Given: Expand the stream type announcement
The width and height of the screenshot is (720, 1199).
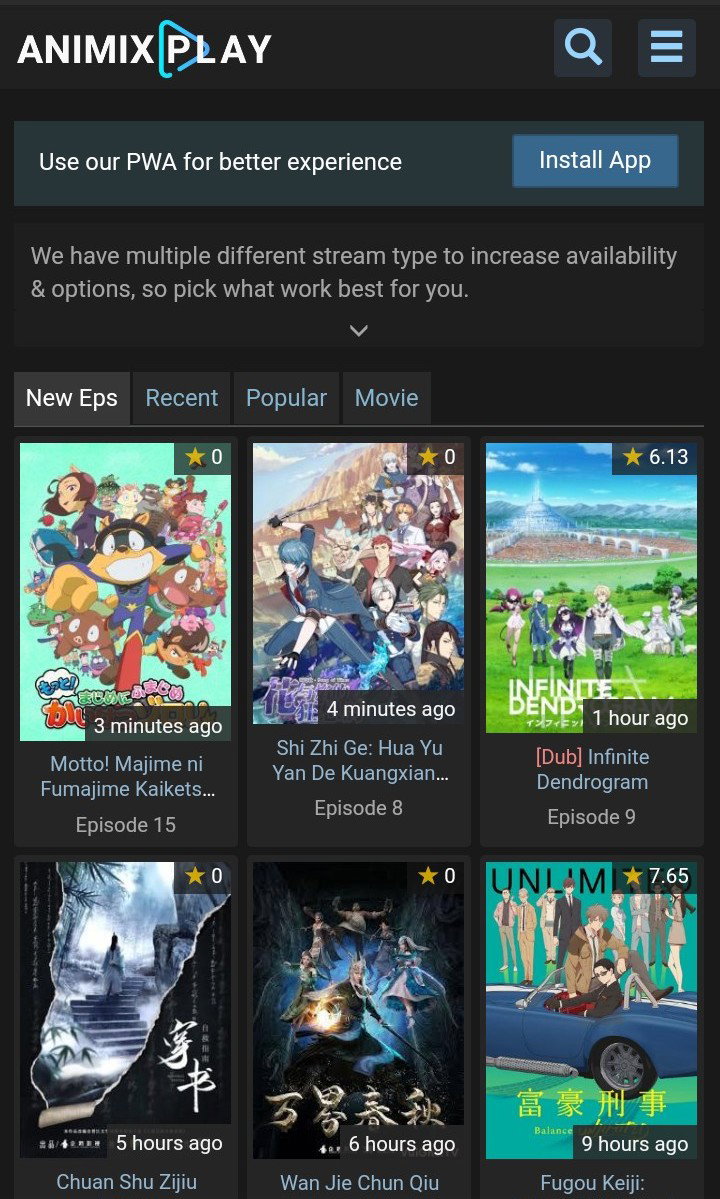Looking at the screenshot, I should [x=358, y=330].
